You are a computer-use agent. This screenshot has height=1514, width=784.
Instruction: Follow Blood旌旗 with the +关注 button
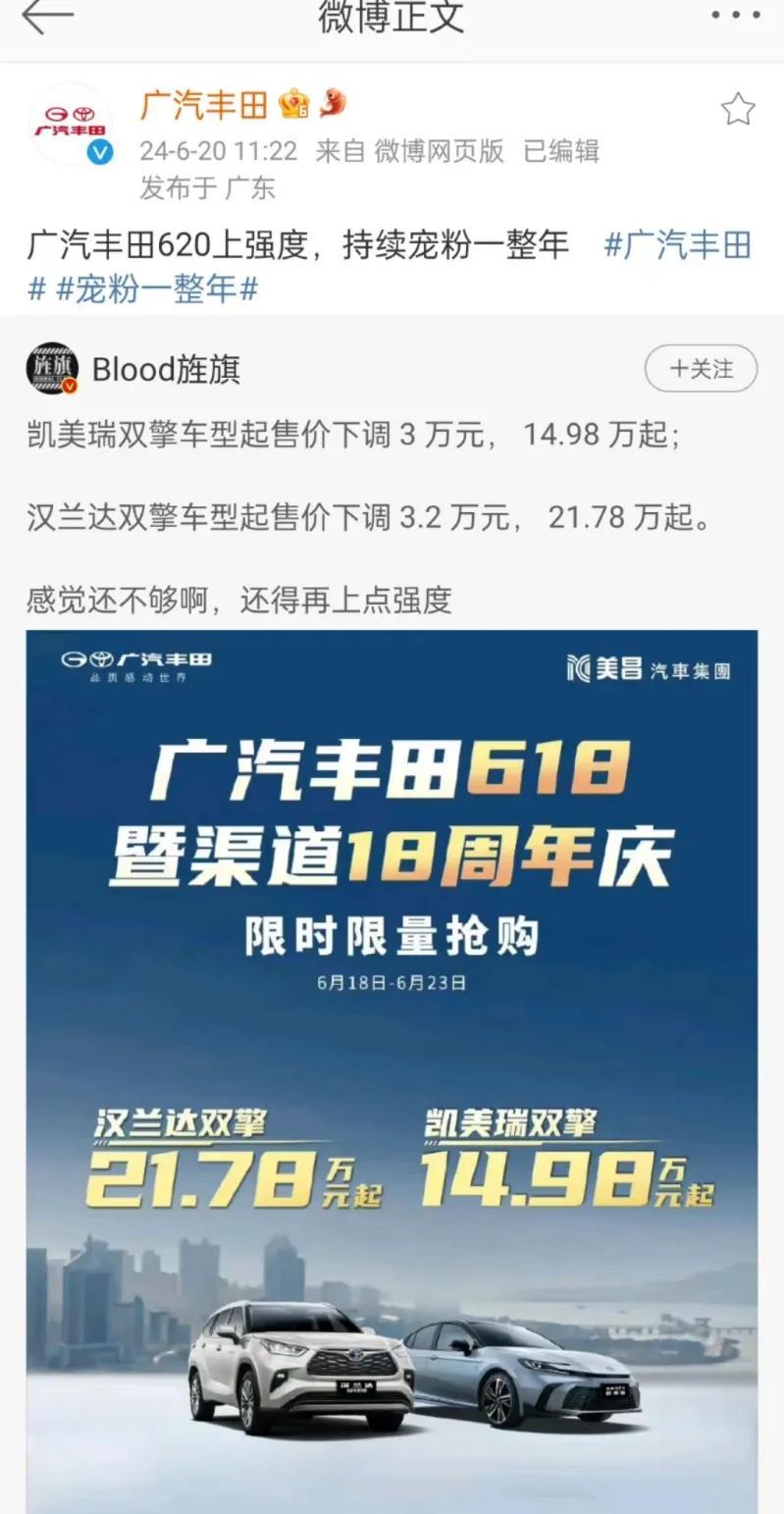(x=701, y=369)
